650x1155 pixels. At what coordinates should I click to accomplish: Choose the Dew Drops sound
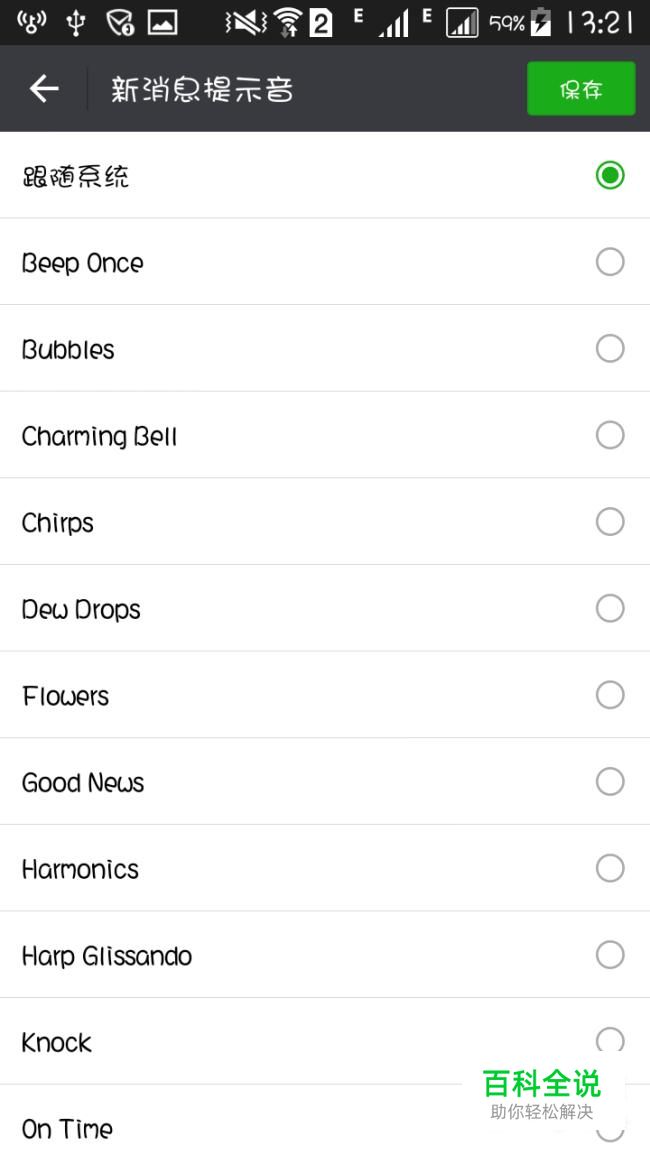coord(325,608)
